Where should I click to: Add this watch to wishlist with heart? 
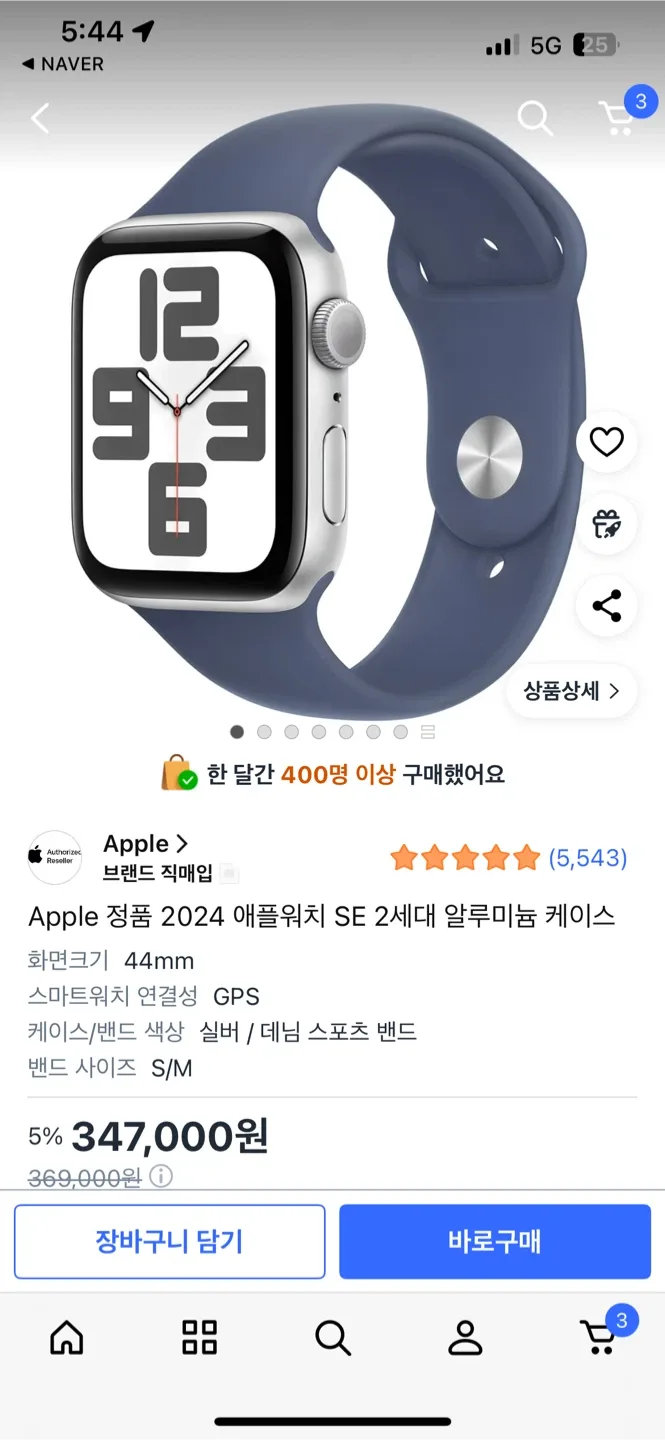(607, 442)
